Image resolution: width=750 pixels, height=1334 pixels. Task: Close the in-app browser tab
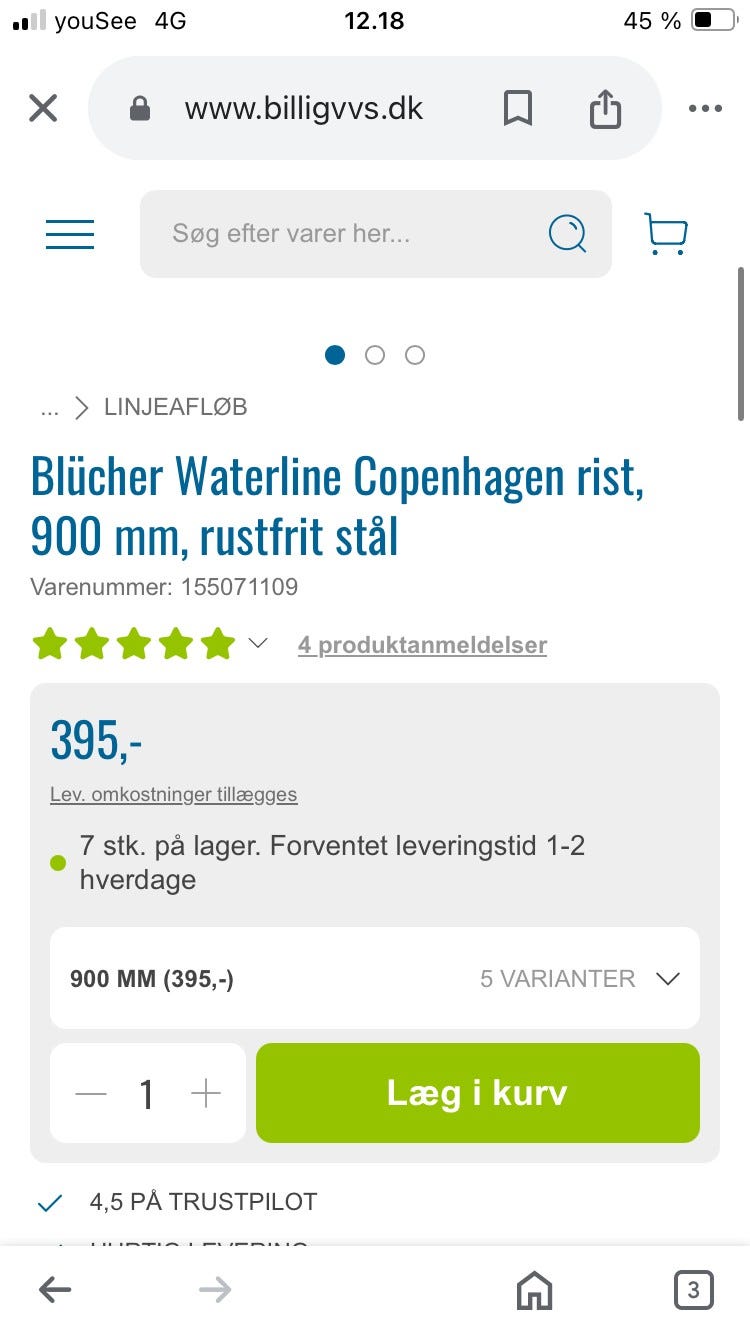point(43,108)
